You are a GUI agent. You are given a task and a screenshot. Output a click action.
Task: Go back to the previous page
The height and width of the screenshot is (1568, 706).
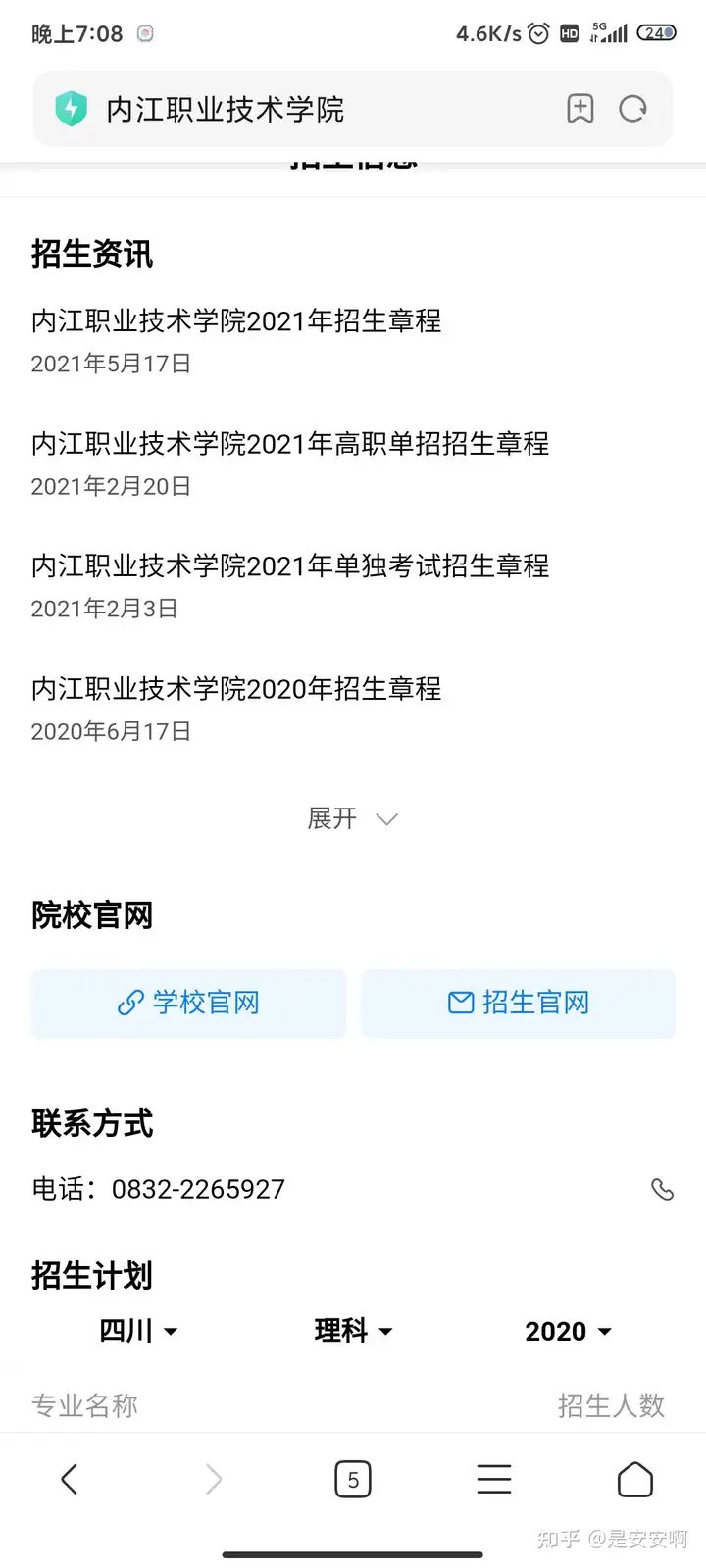(x=70, y=1479)
